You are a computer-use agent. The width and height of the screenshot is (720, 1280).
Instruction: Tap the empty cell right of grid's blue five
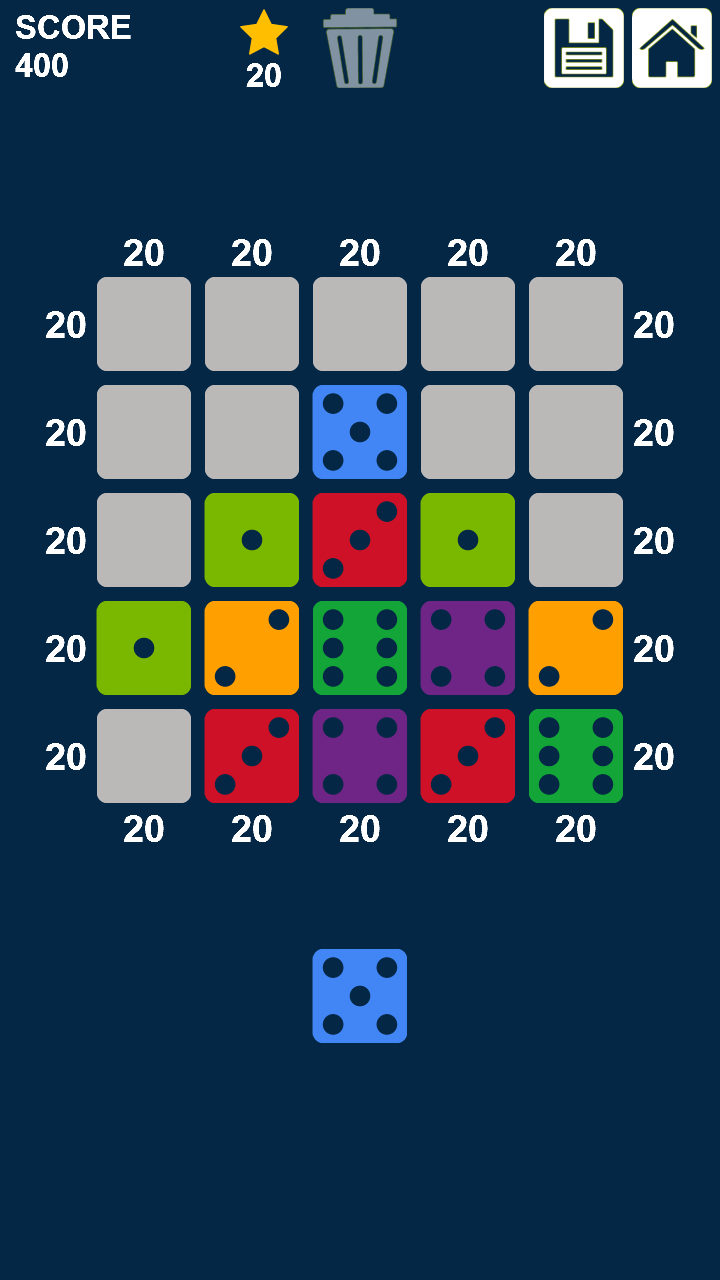coord(468,432)
